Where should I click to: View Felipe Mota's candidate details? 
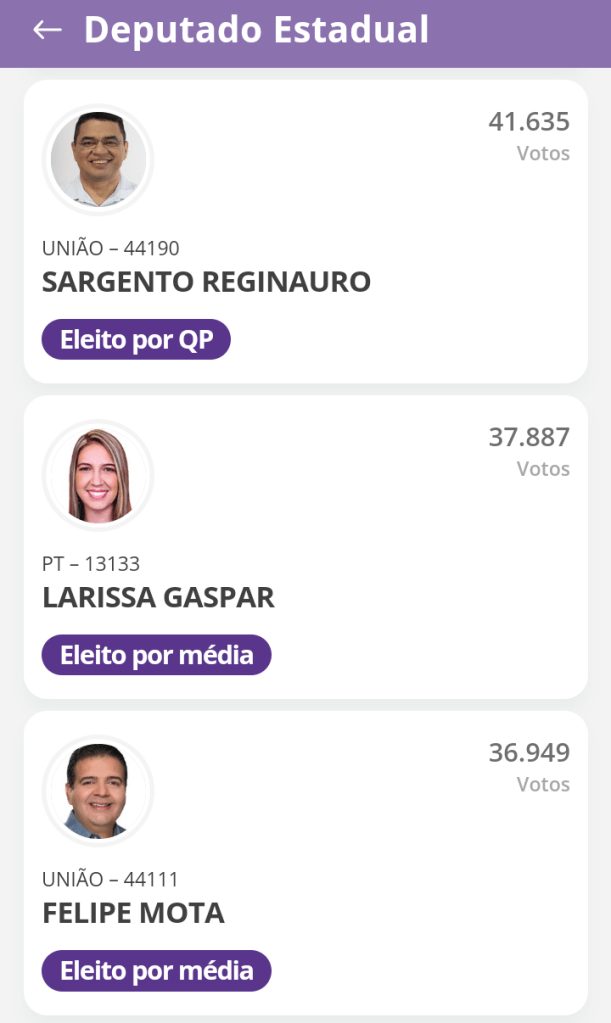[x=305, y=862]
